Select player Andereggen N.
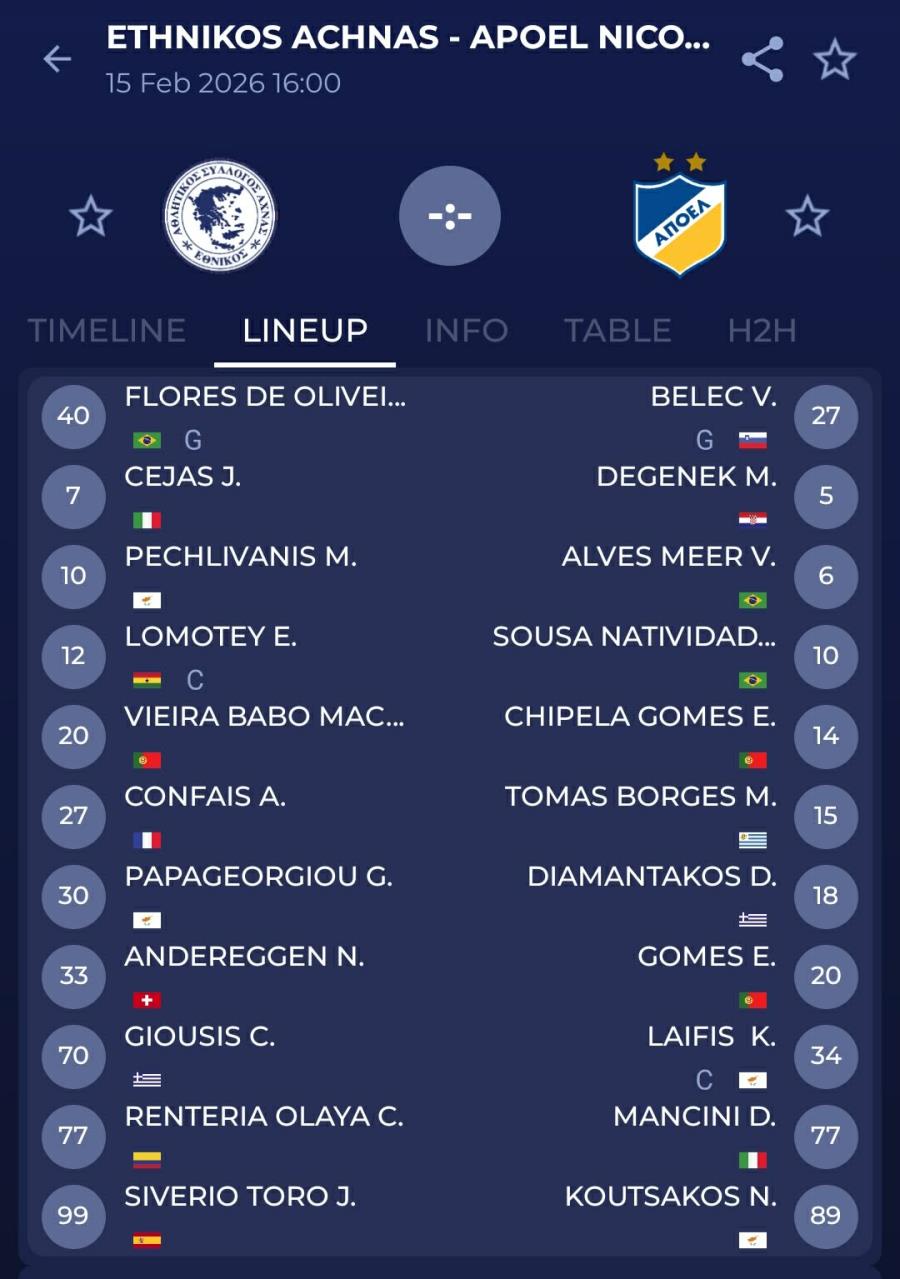This screenshot has width=900, height=1279. tap(244, 957)
